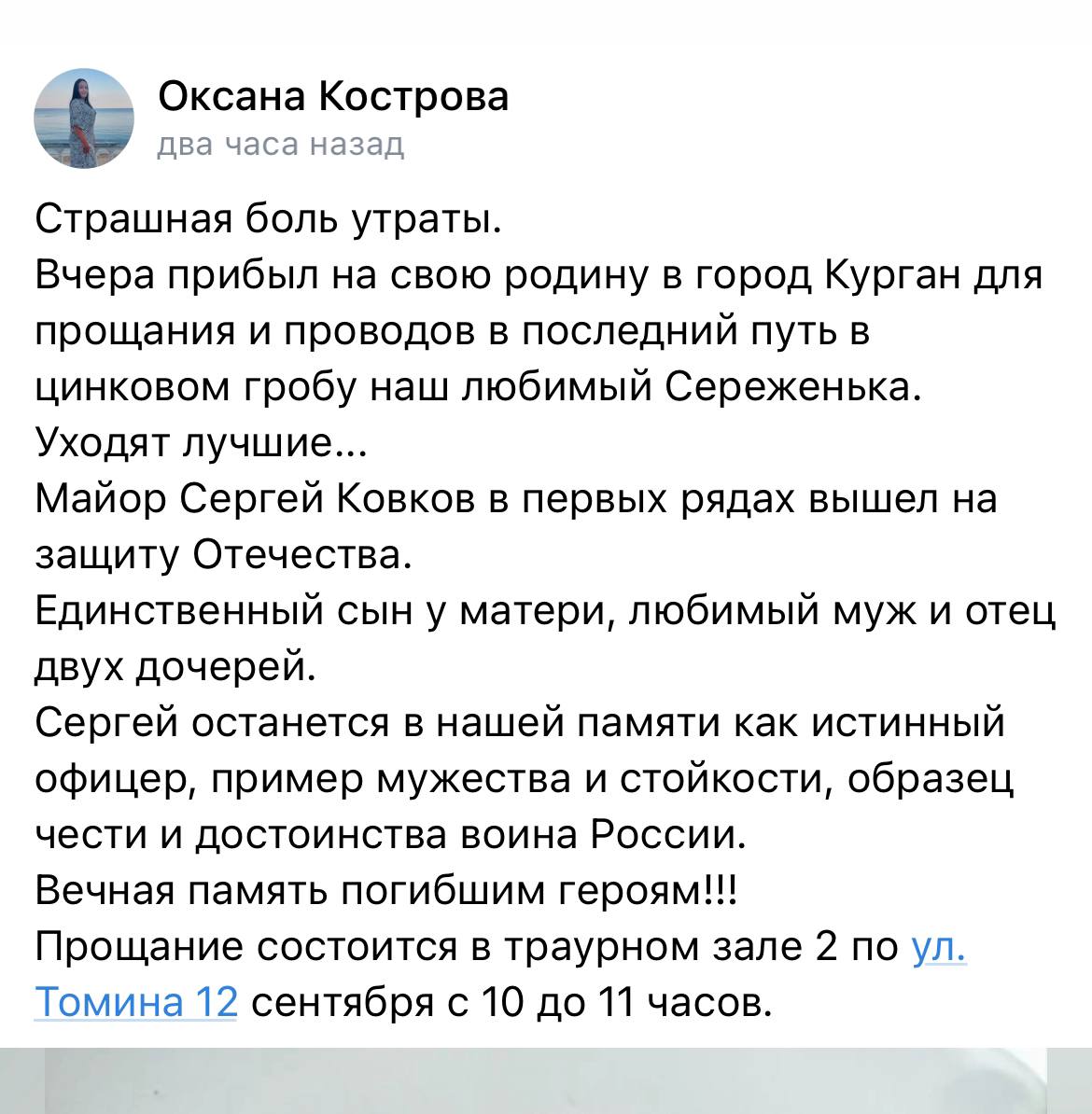Open the author name Оксана Кострова
This screenshot has width=1092, height=1114.
tap(333, 96)
